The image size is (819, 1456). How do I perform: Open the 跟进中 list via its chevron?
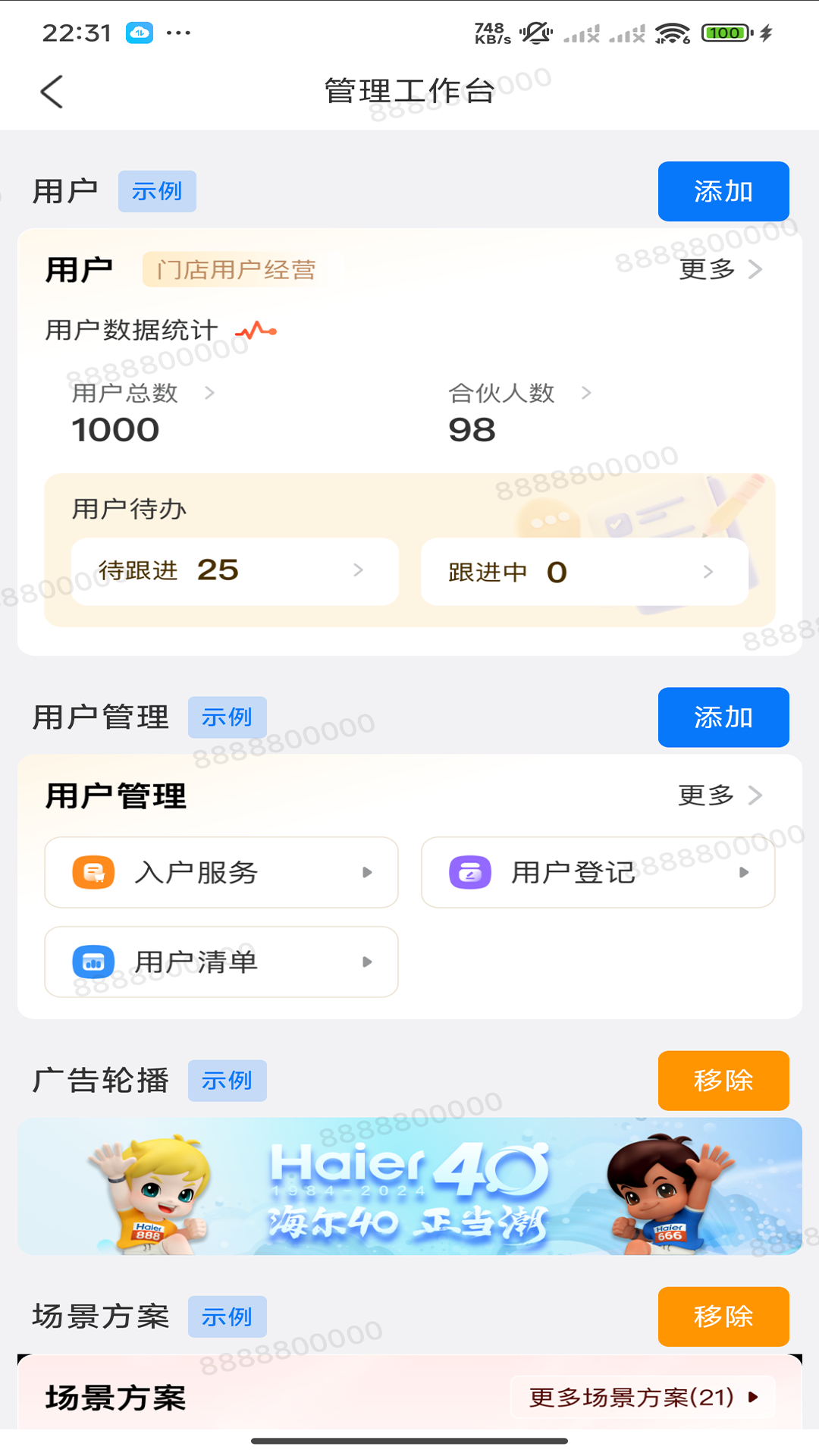pos(707,572)
